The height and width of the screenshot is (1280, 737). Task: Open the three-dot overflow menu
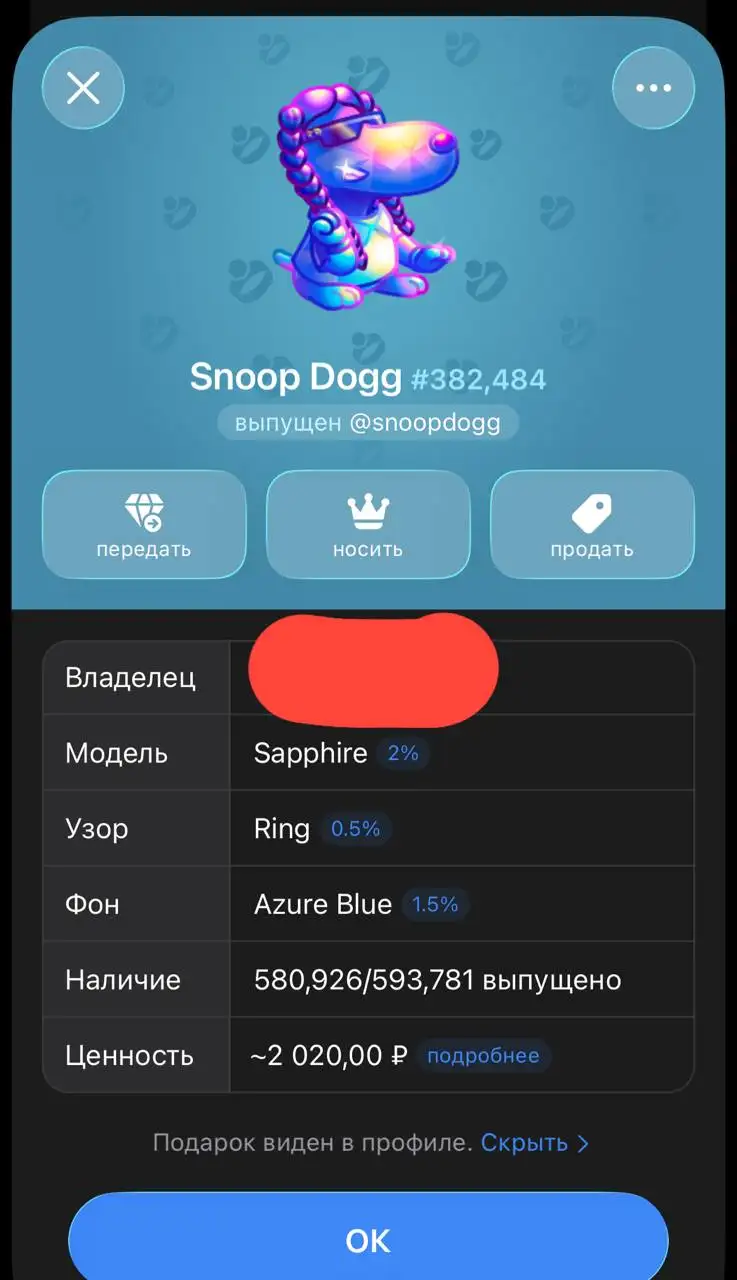coord(653,88)
